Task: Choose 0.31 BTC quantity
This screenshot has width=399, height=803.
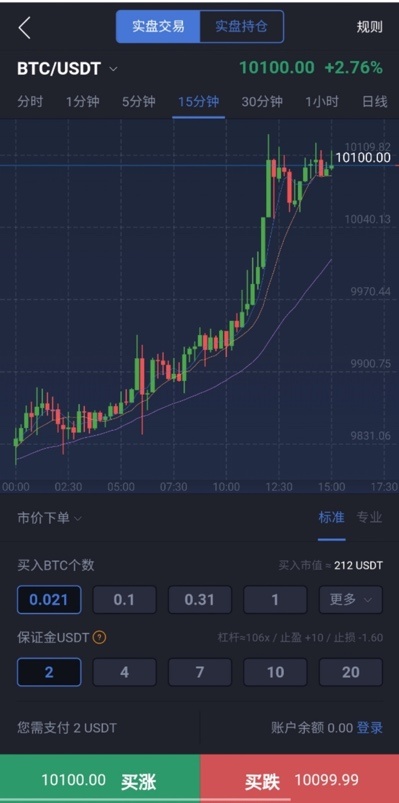Action: click(200, 600)
